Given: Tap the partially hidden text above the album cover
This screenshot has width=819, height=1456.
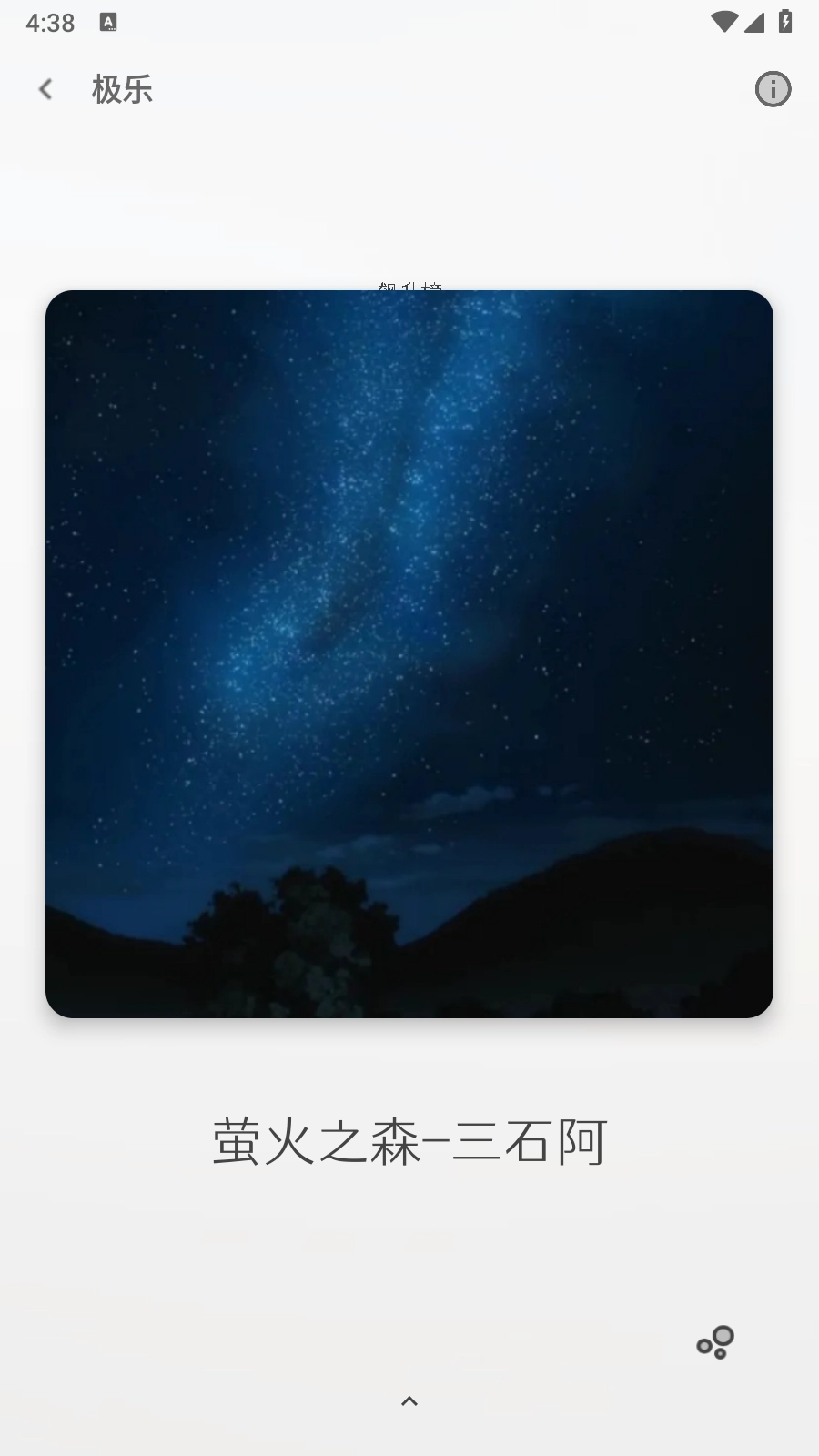Looking at the screenshot, I should pyautogui.click(x=408, y=287).
